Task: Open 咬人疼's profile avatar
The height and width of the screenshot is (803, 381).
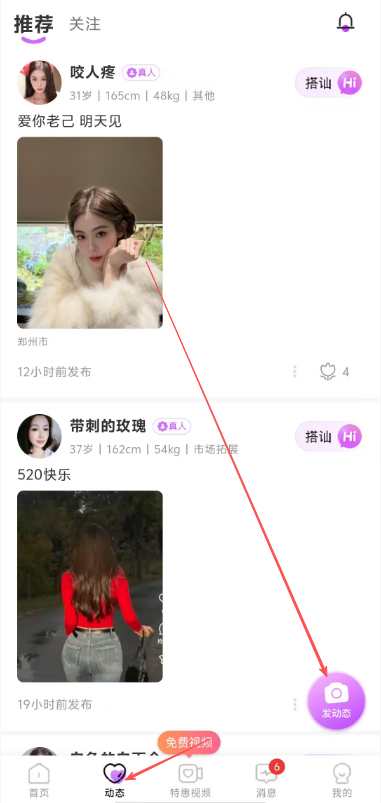Action: pos(39,82)
